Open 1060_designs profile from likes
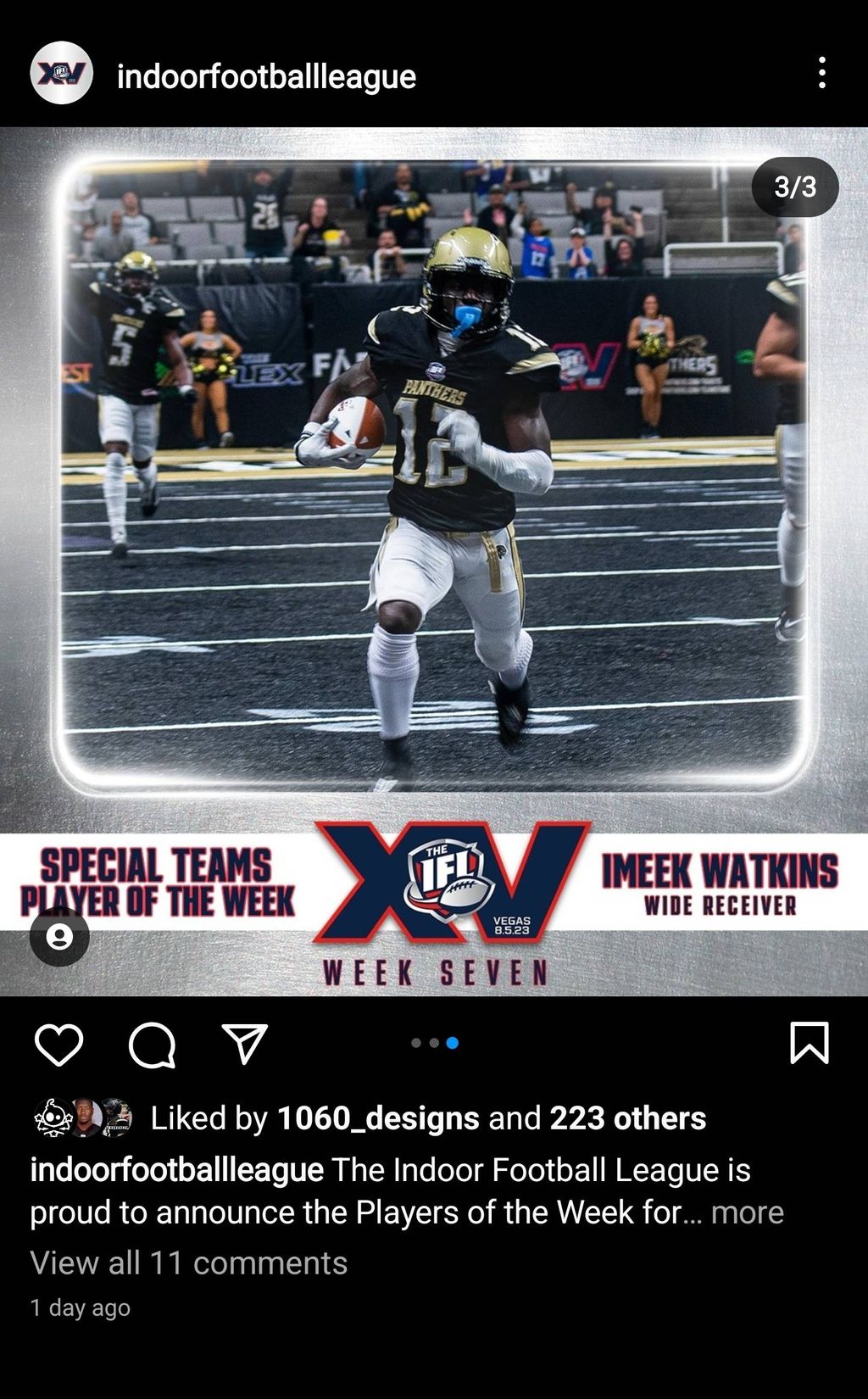This screenshot has height=1399, width=868. point(378,1118)
